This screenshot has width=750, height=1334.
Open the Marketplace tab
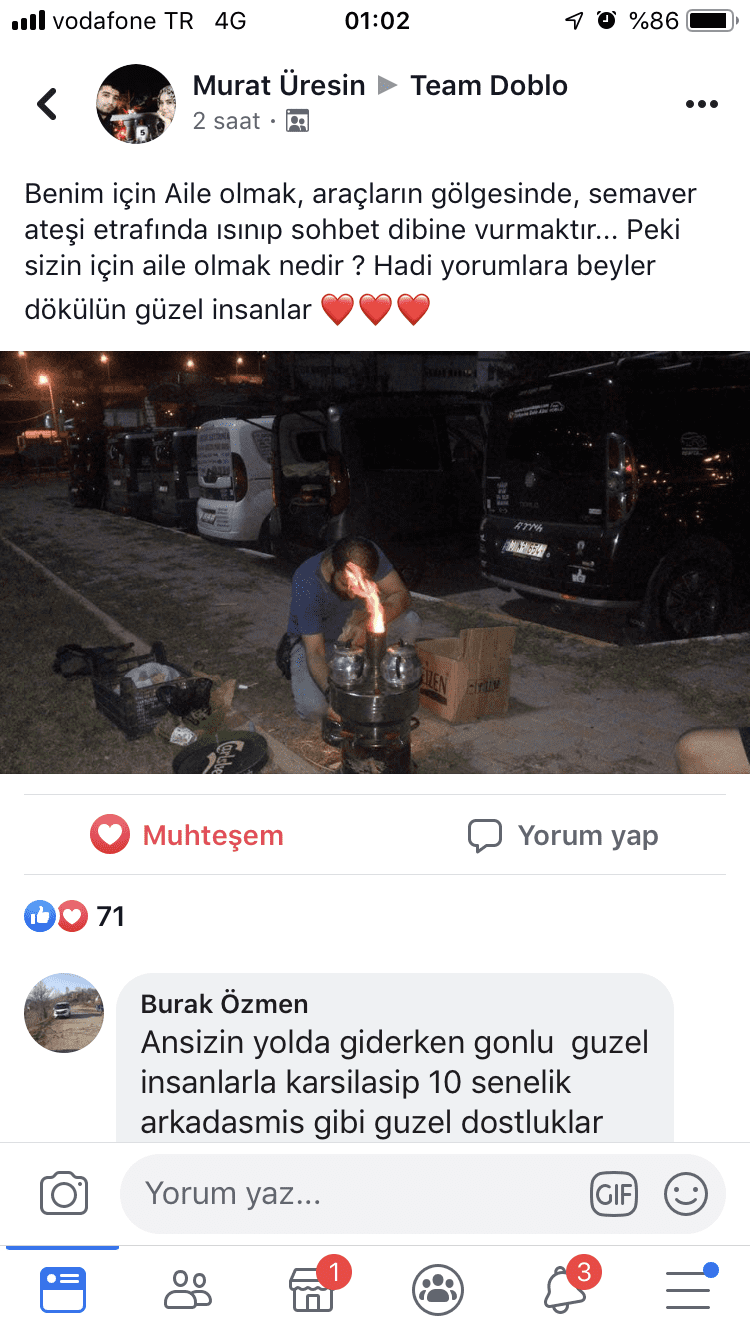[x=312, y=1289]
